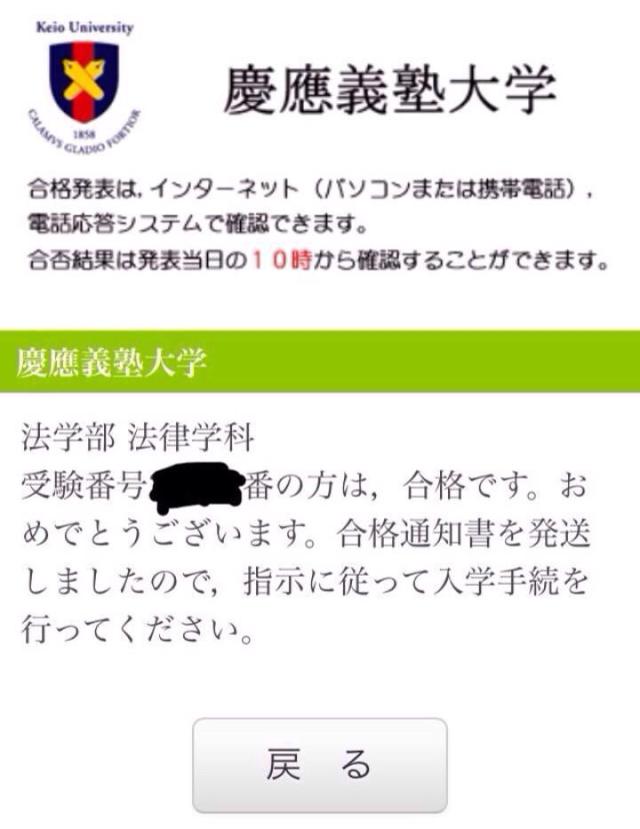The height and width of the screenshot is (829, 640).
Task: Tap the 戻る back button
Action: (319, 765)
